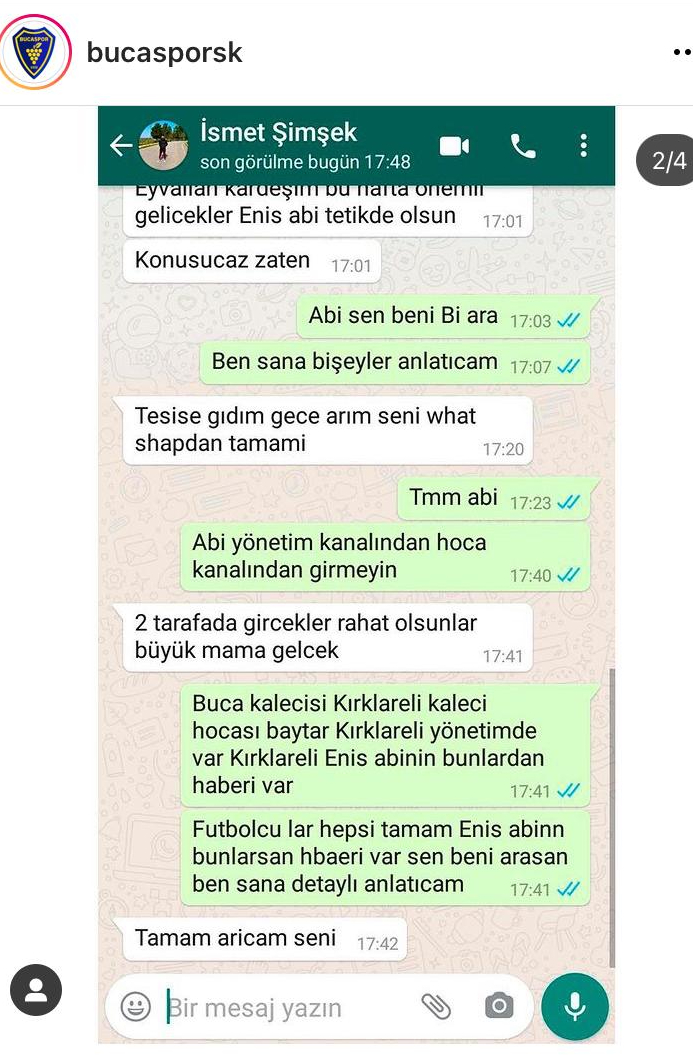
Task: Show tagged people on the photo
Action: [36, 990]
